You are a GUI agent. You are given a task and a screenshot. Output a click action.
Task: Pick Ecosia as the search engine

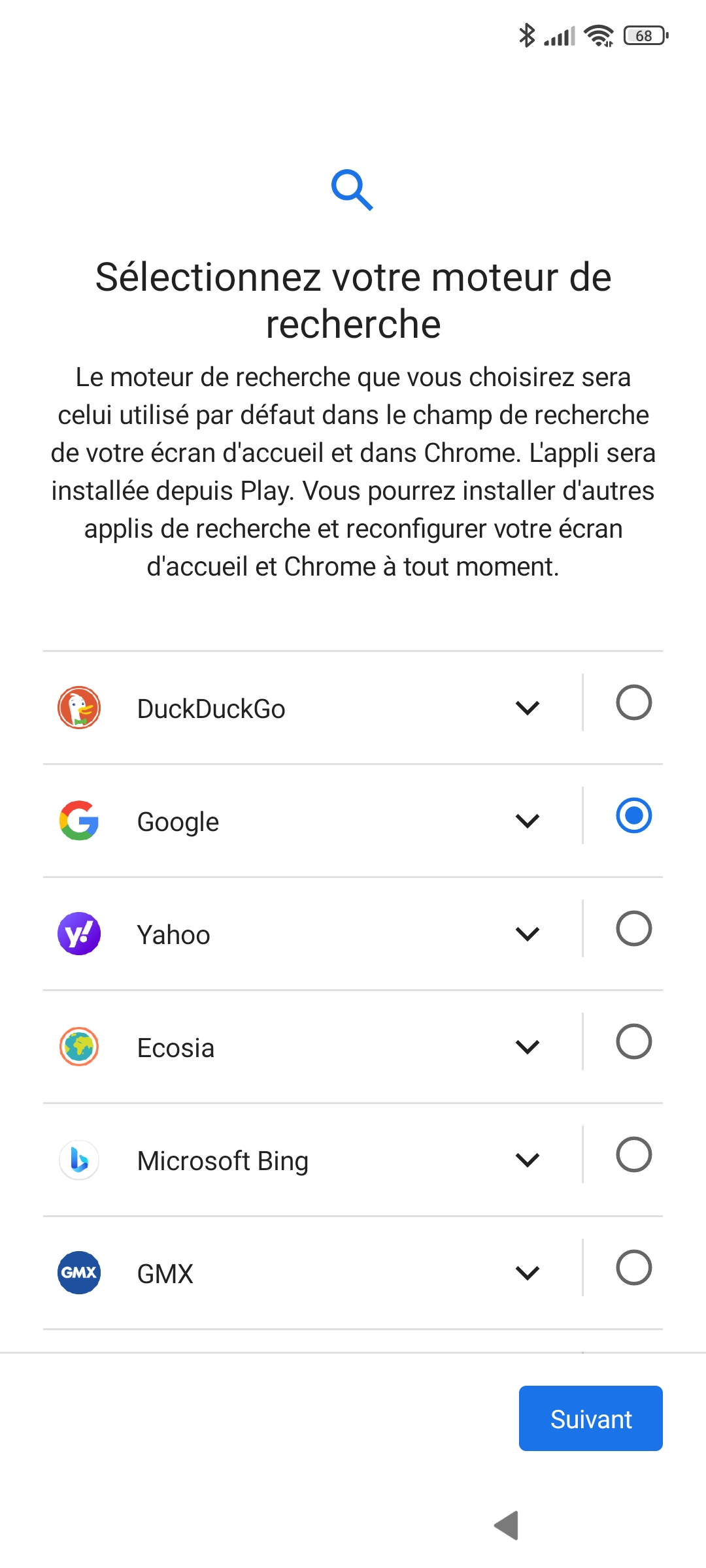tap(633, 1041)
